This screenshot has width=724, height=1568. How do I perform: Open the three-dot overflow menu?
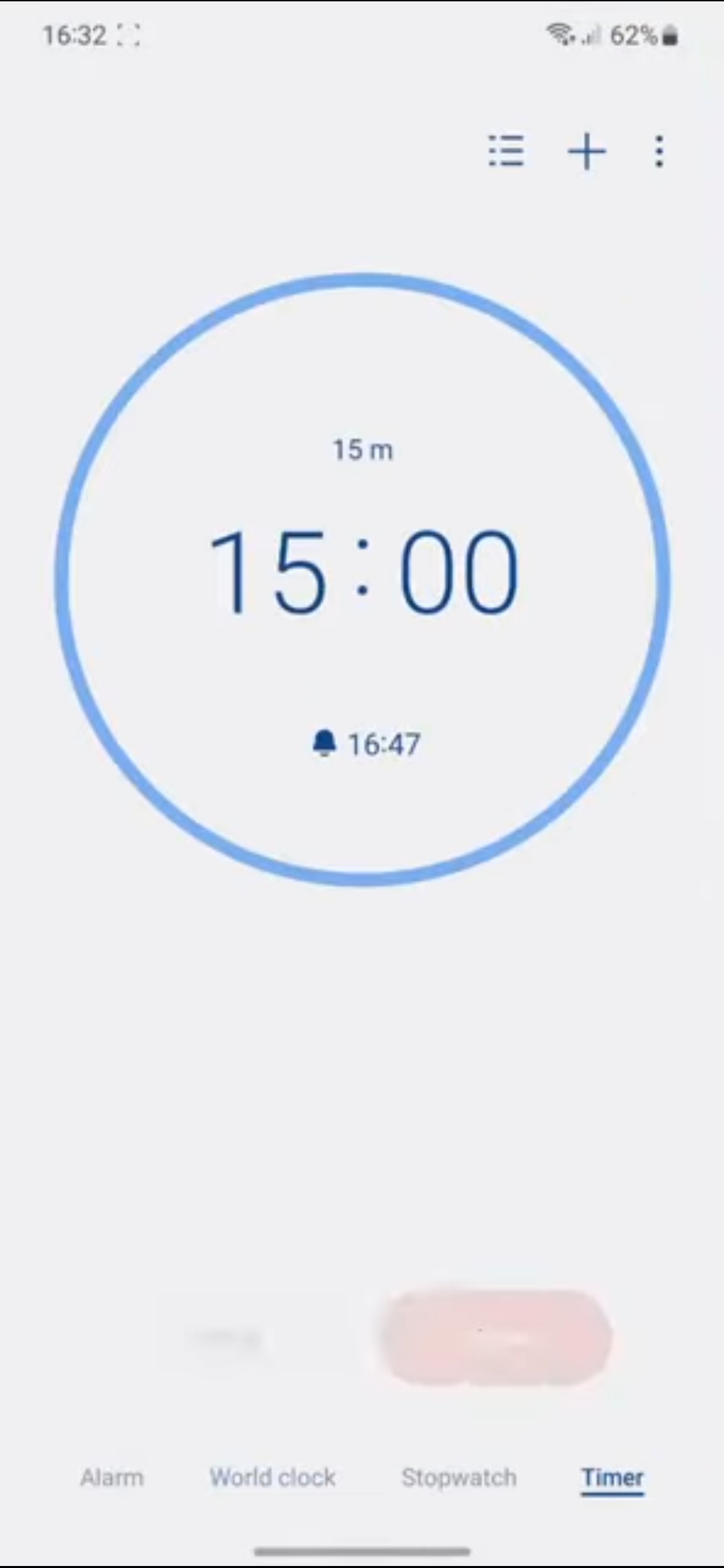point(659,151)
